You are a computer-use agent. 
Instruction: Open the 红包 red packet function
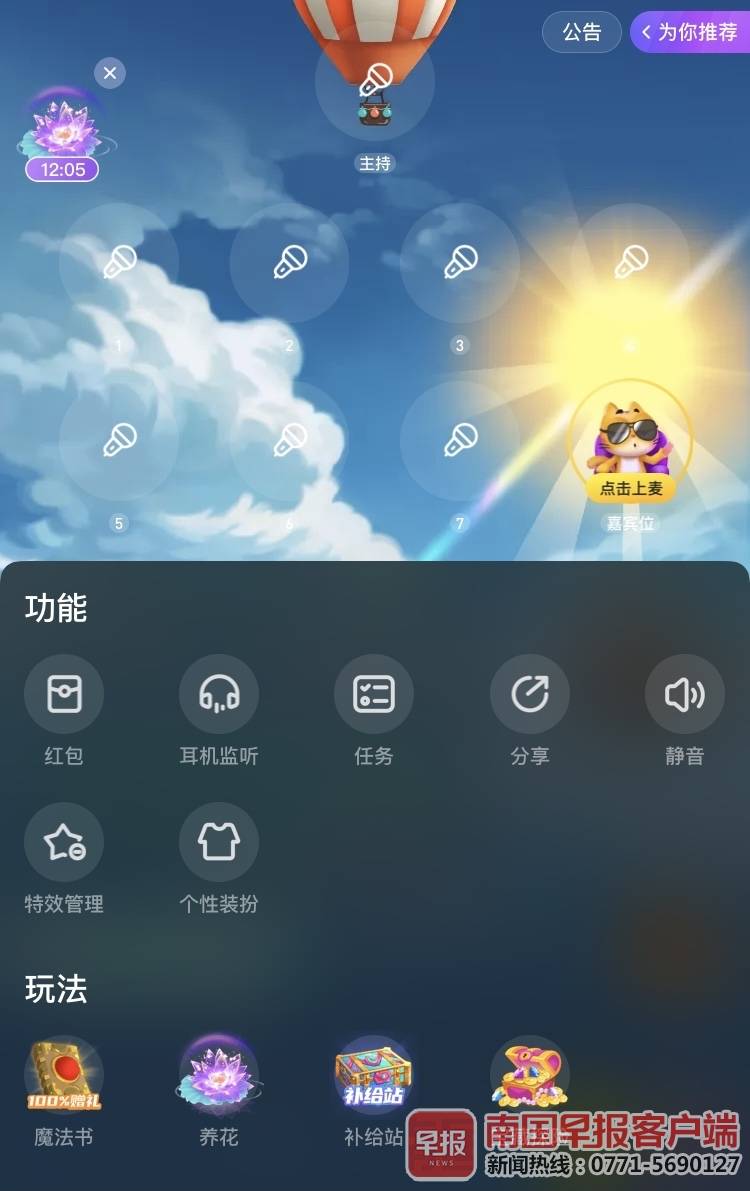64,694
